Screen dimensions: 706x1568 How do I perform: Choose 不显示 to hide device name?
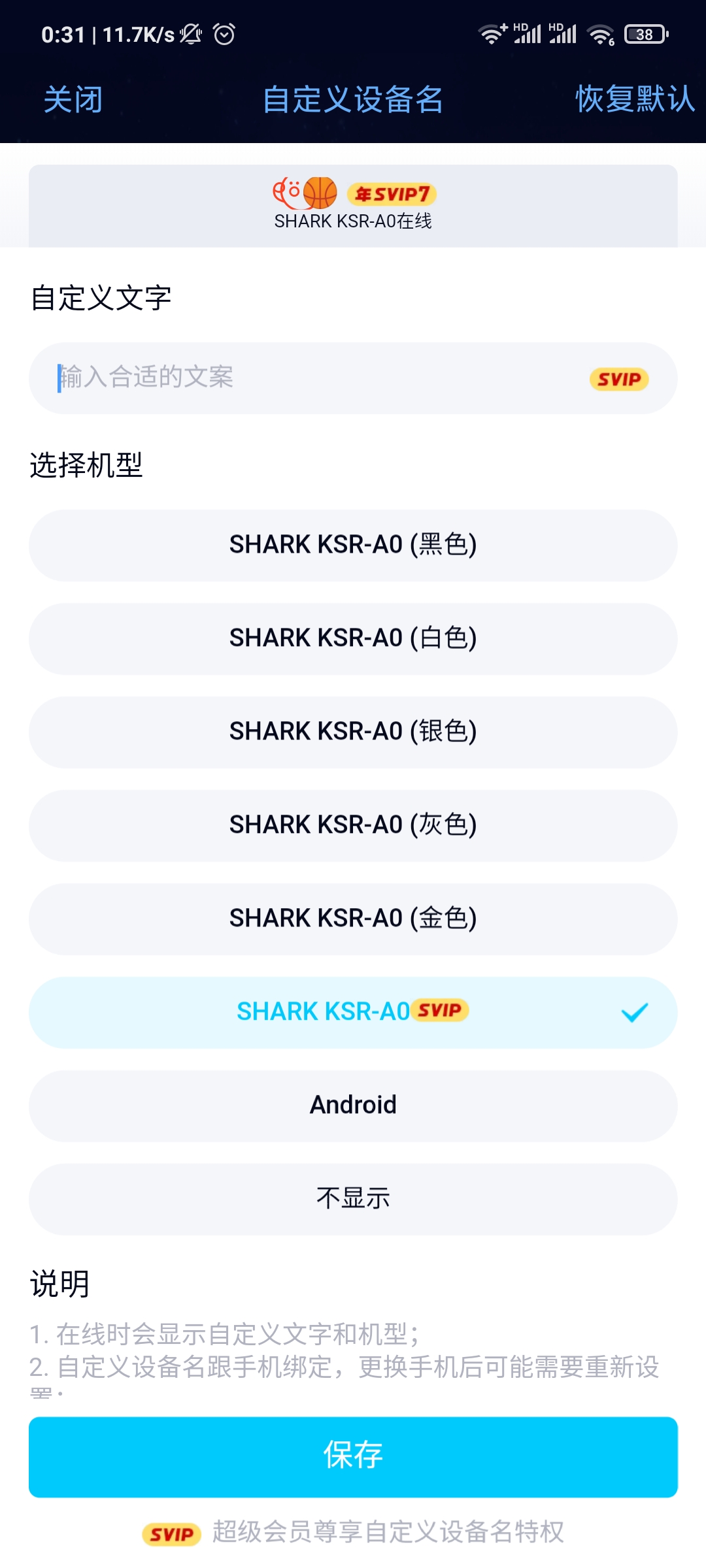click(x=353, y=1200)
